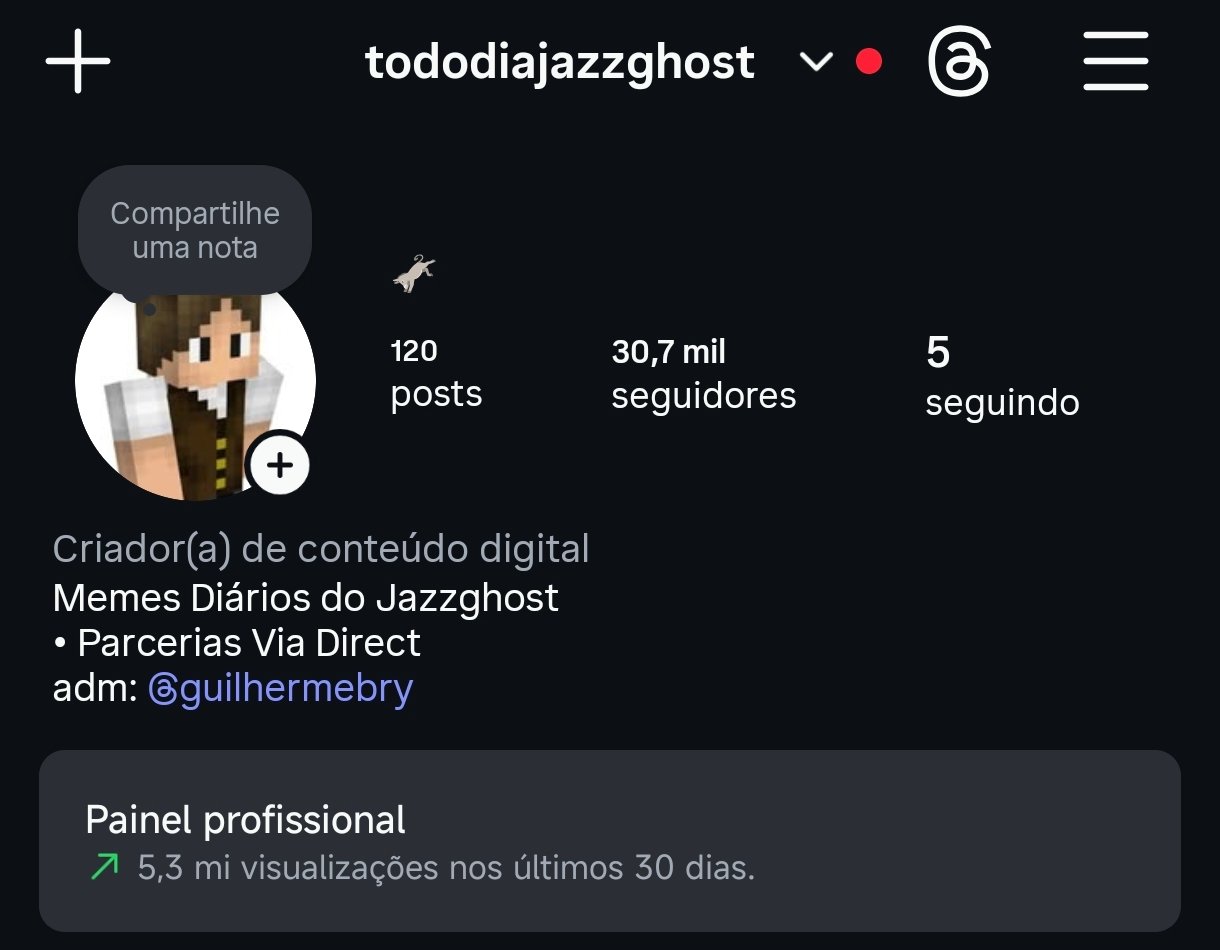Open the Painel profissional card
Screen dimensions: 1220x950
coord(609,842)
